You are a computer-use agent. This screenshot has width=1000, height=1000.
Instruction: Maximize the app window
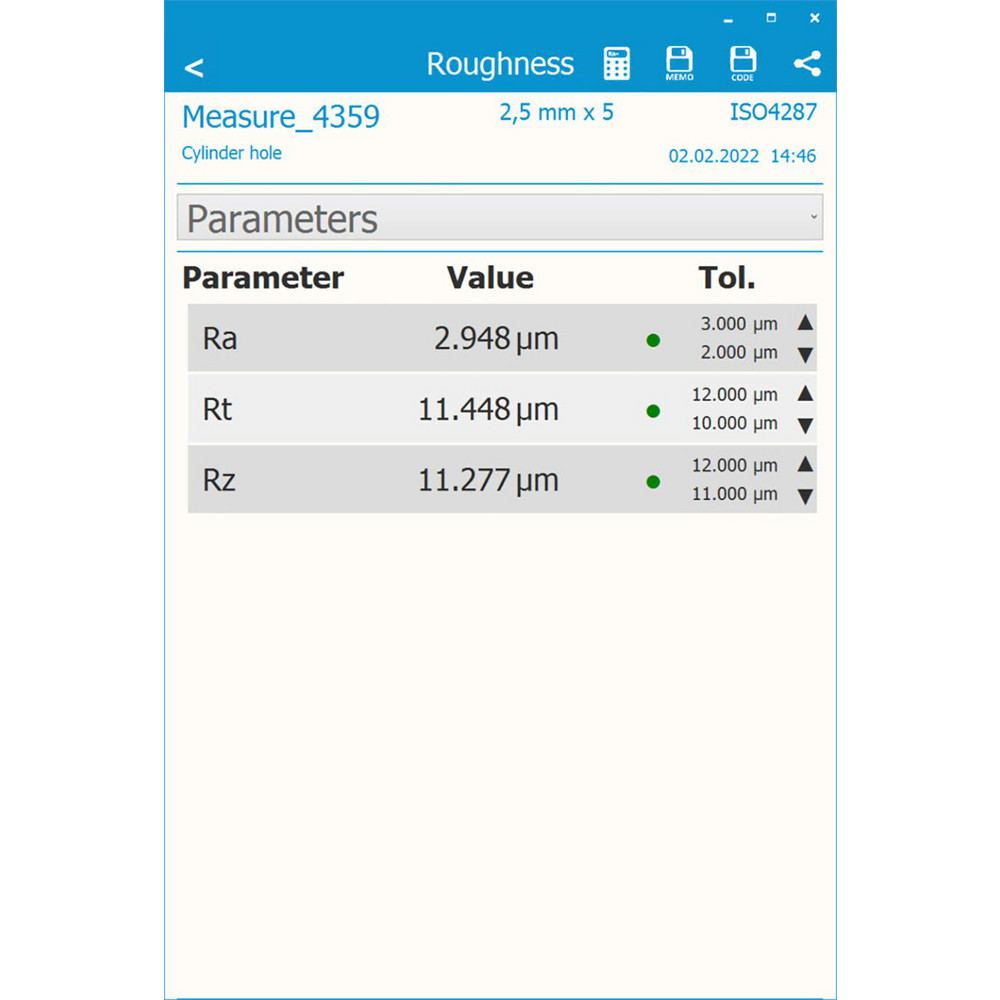(771, 18)
